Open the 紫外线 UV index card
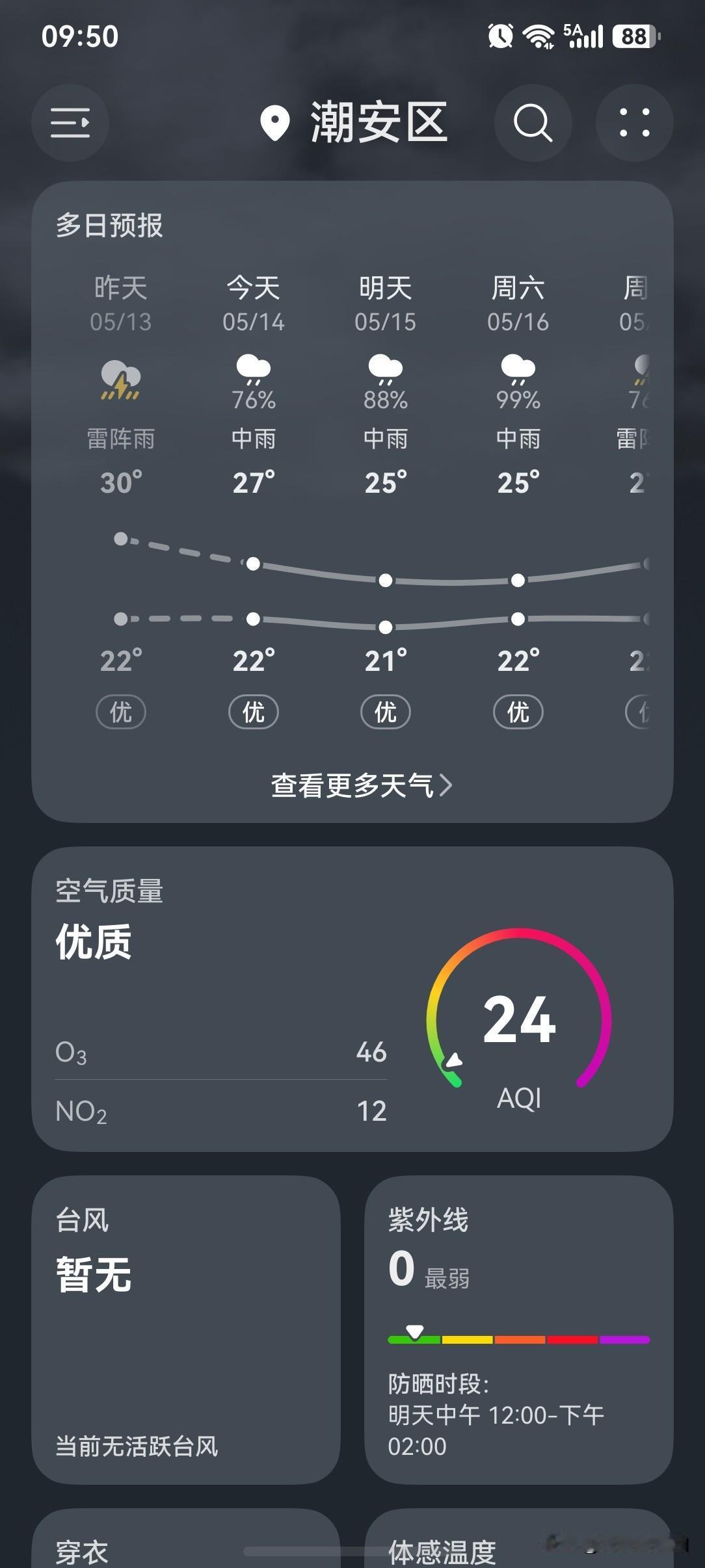This screenshot has height=1568, width=705. tap(519, 1329)
